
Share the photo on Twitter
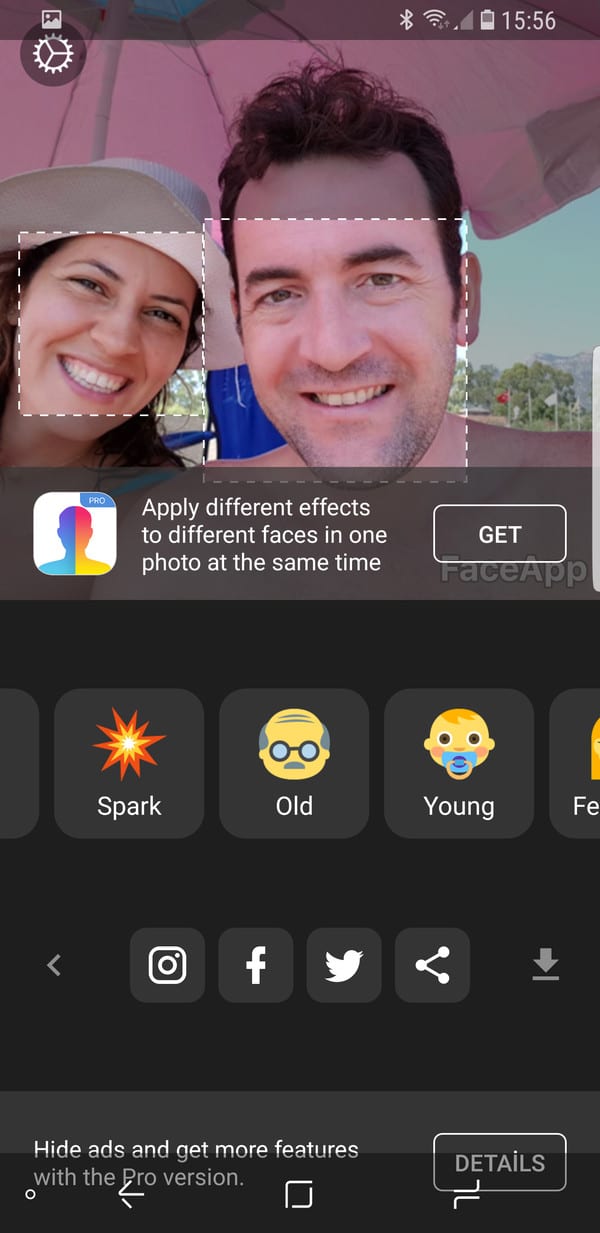(x=344, y=965)
